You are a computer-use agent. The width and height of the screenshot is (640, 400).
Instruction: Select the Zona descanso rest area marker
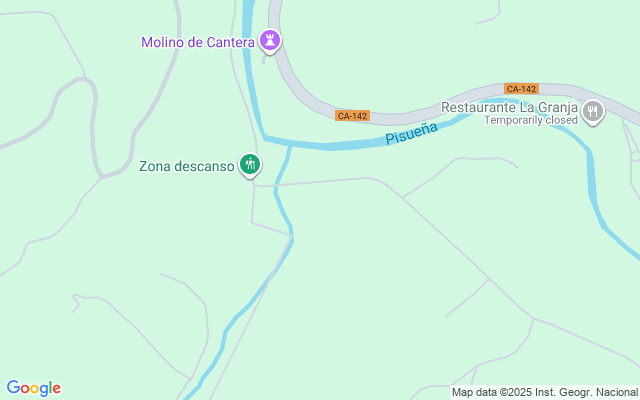249,165
